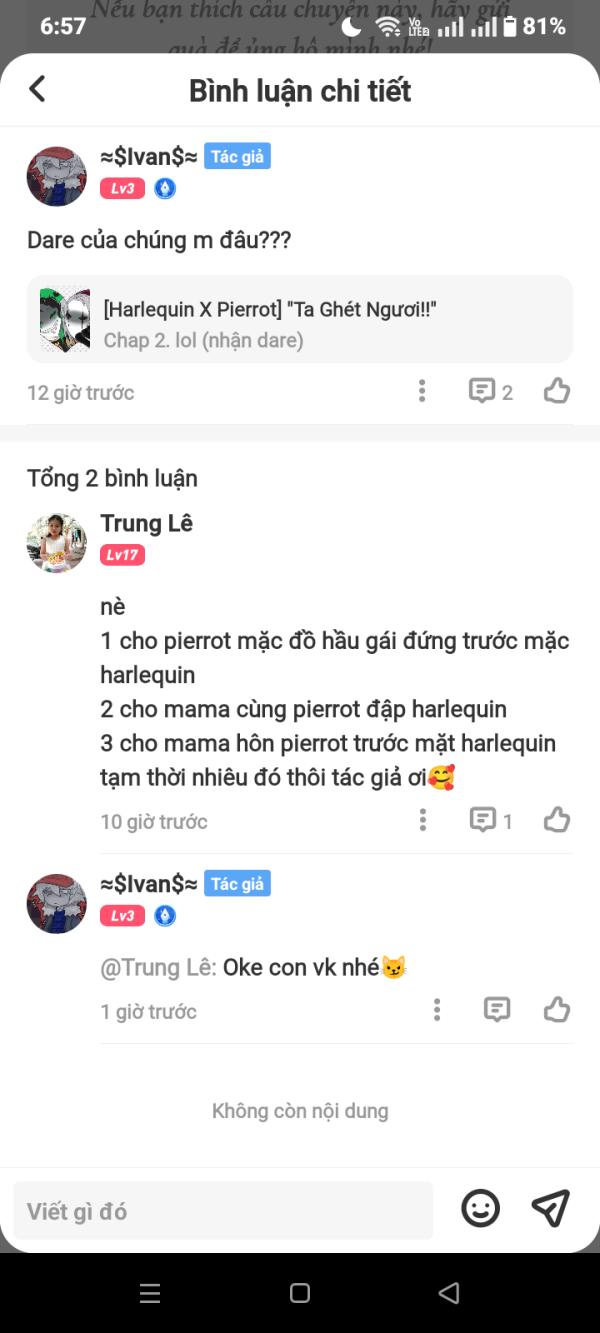Viewport: 600px width, 1333px height.
Task: Like Trung Lê's comment
Action: coord(557,821)
